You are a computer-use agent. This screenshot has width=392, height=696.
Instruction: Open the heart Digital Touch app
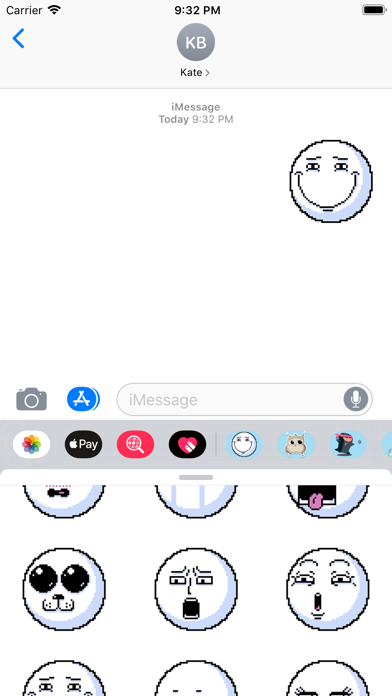(x=187, y=444)
